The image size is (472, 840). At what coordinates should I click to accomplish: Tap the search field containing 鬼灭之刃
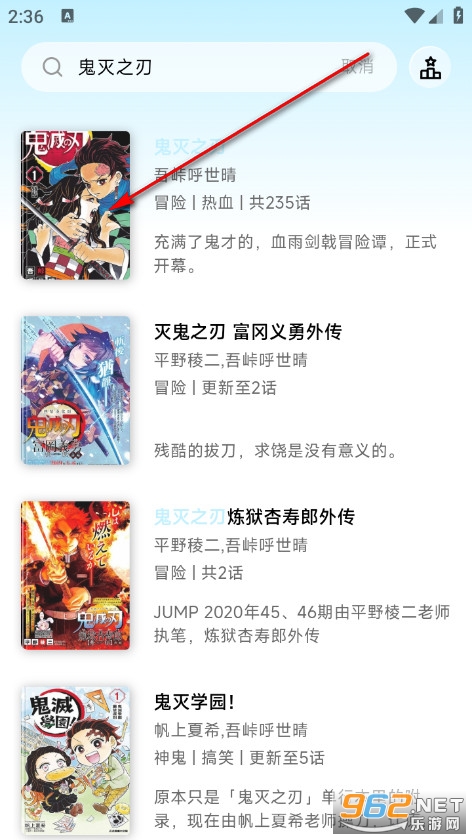(x=209, y=67)
